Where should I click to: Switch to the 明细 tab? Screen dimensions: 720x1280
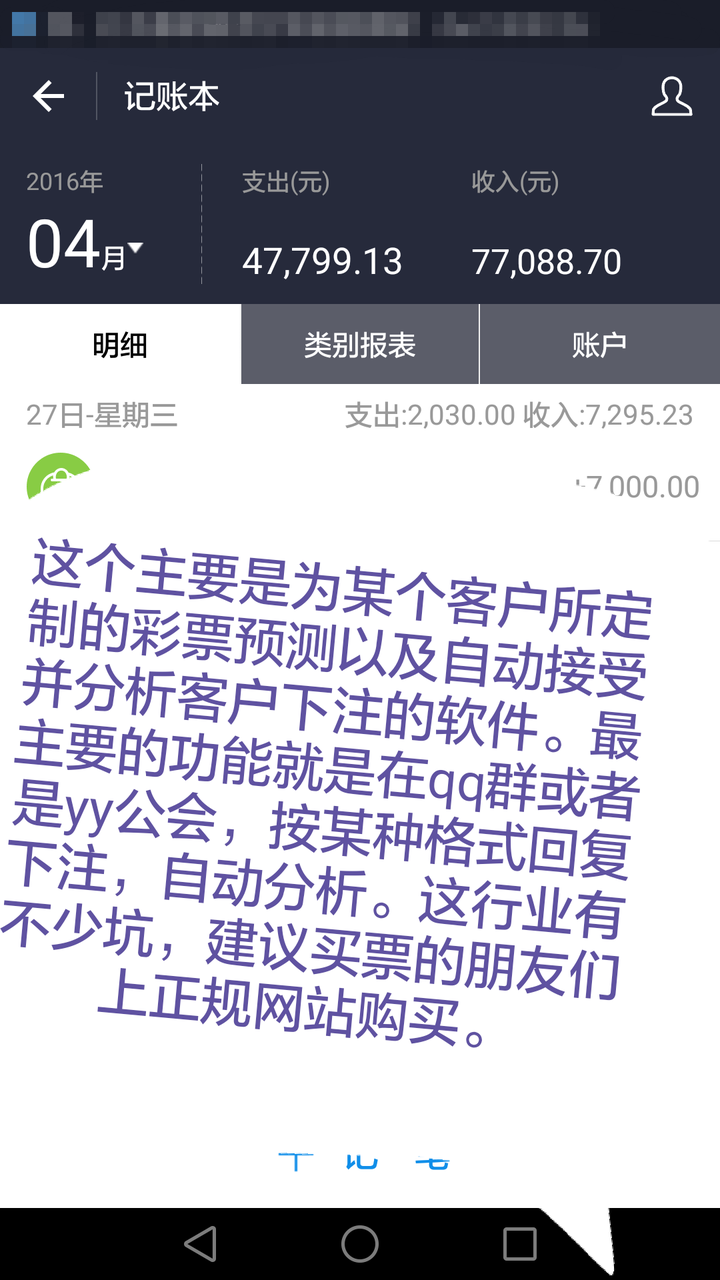[120, 345]
